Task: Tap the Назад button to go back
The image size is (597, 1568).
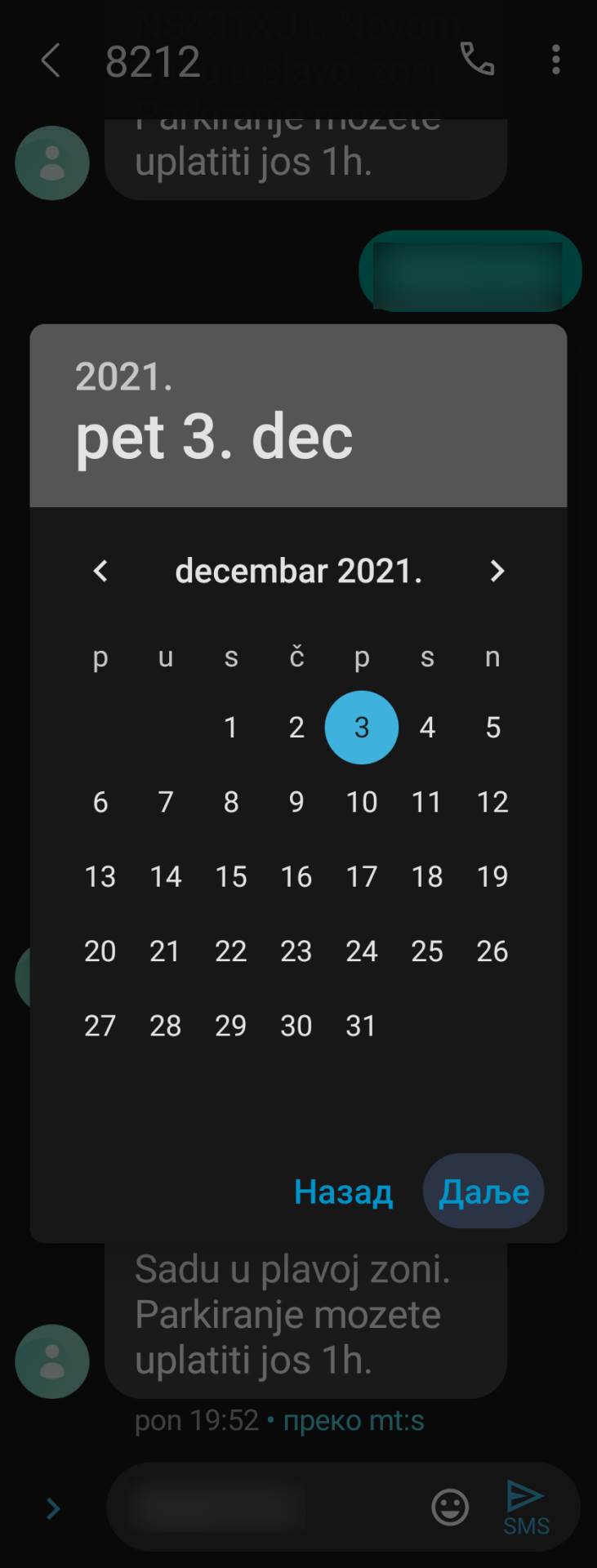Action: pos(343,1192)
